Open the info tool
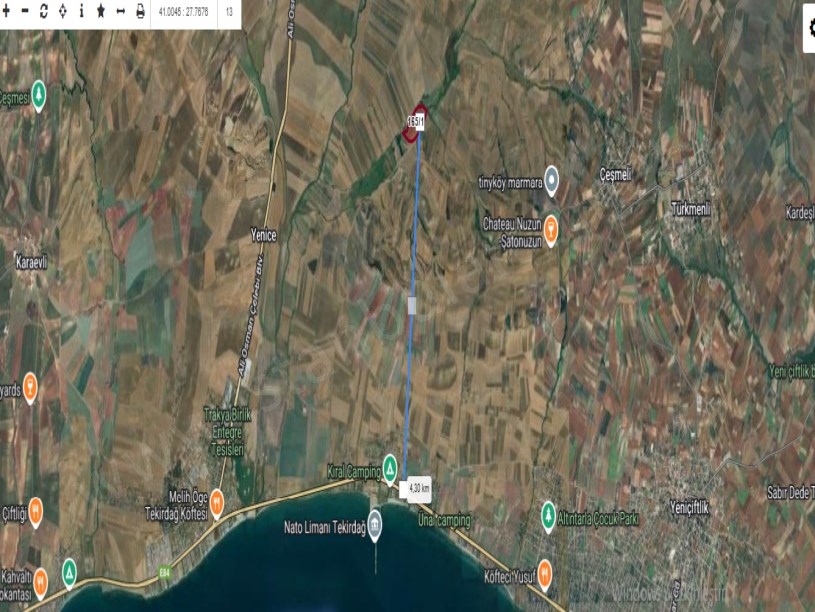The width and height of the screenshot is (815, 612). click(82, 13)
